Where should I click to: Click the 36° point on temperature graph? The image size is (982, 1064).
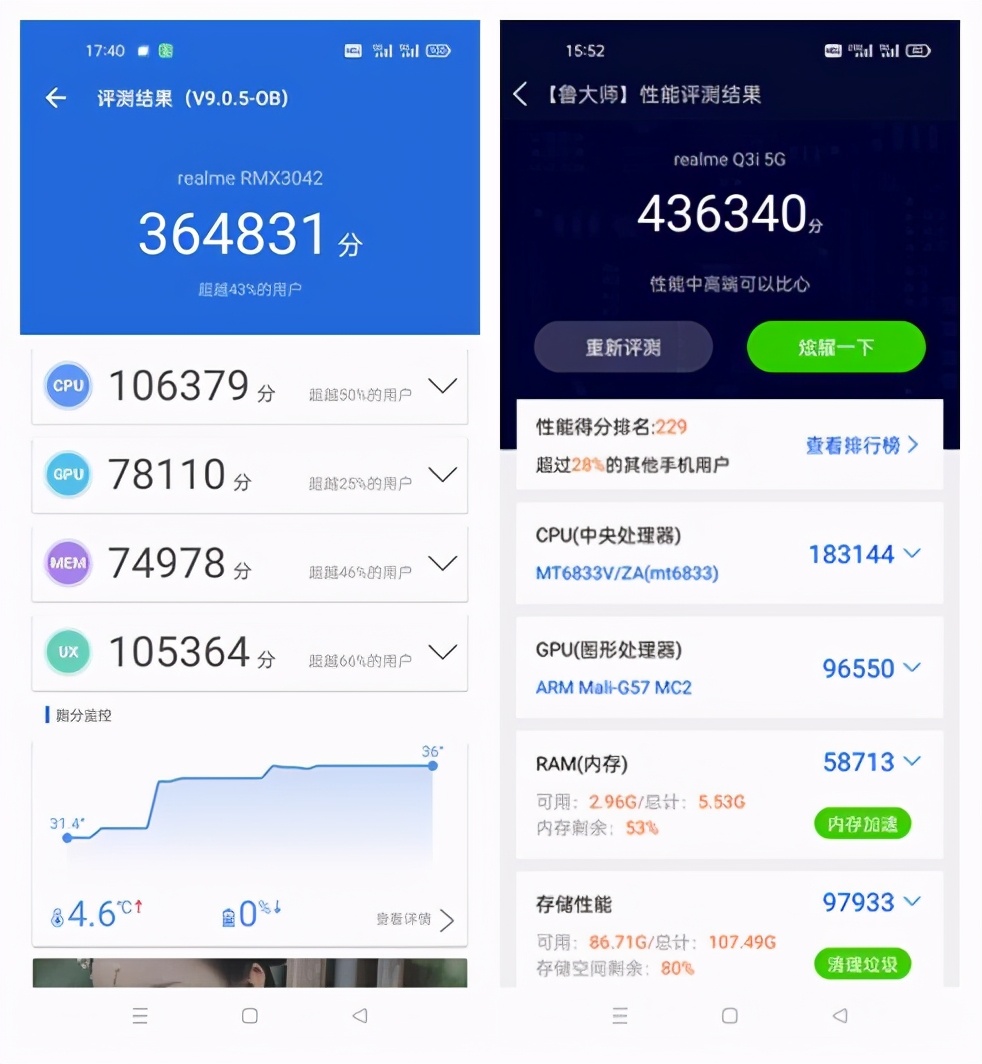[433, 766]
